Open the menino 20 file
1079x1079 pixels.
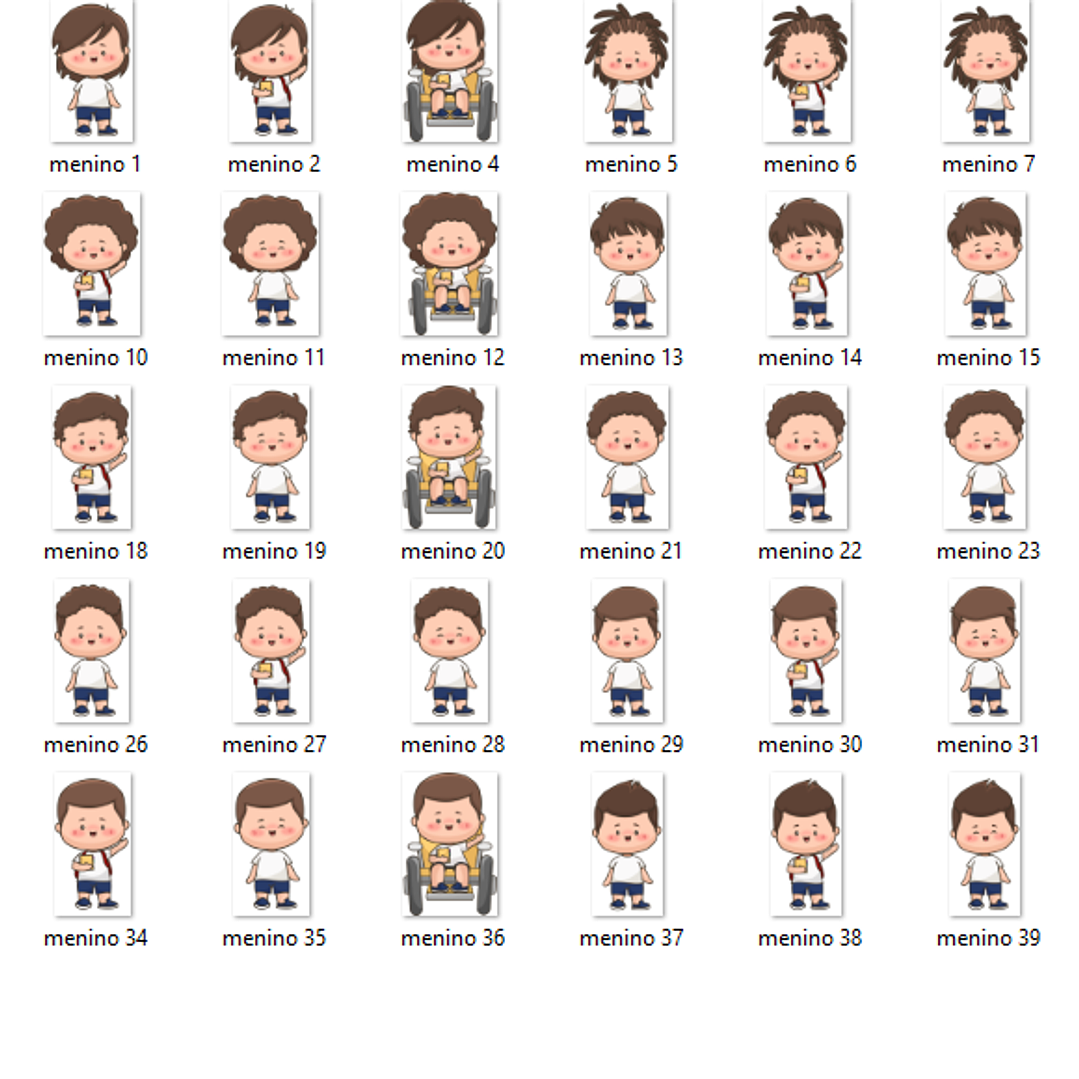pyautogui.click(x=449, y=457)
